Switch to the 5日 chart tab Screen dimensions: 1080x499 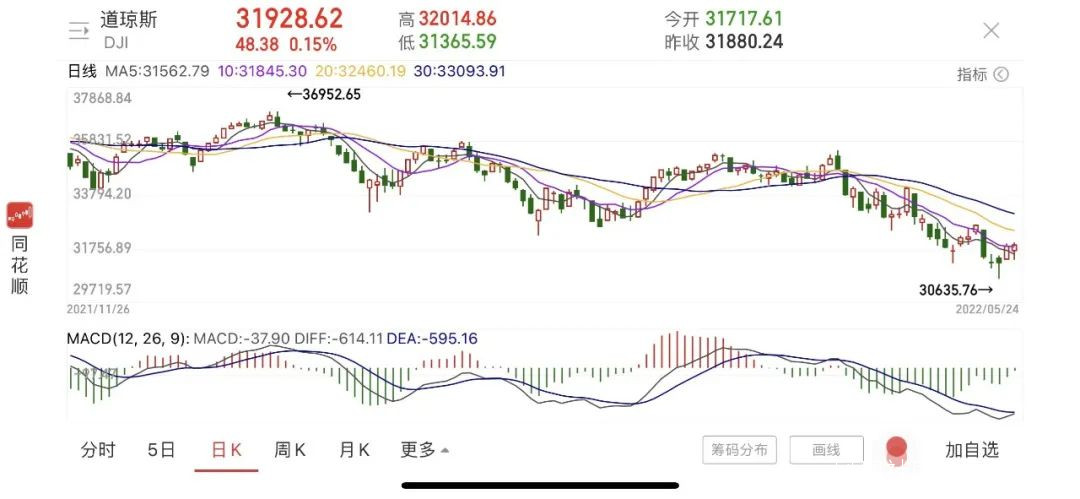[x=162, y=450]
